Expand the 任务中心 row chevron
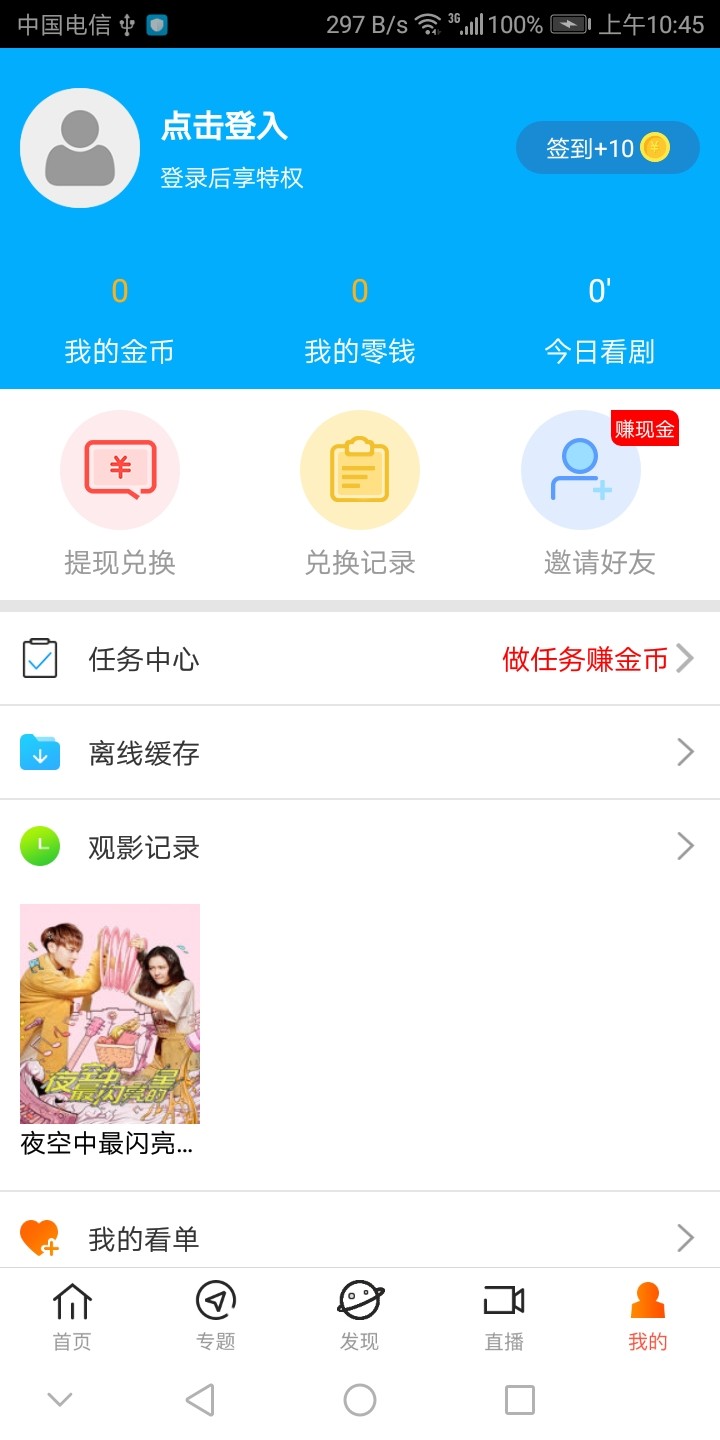The height and width of the screenshot is (1440, 720). click(685, 657)
